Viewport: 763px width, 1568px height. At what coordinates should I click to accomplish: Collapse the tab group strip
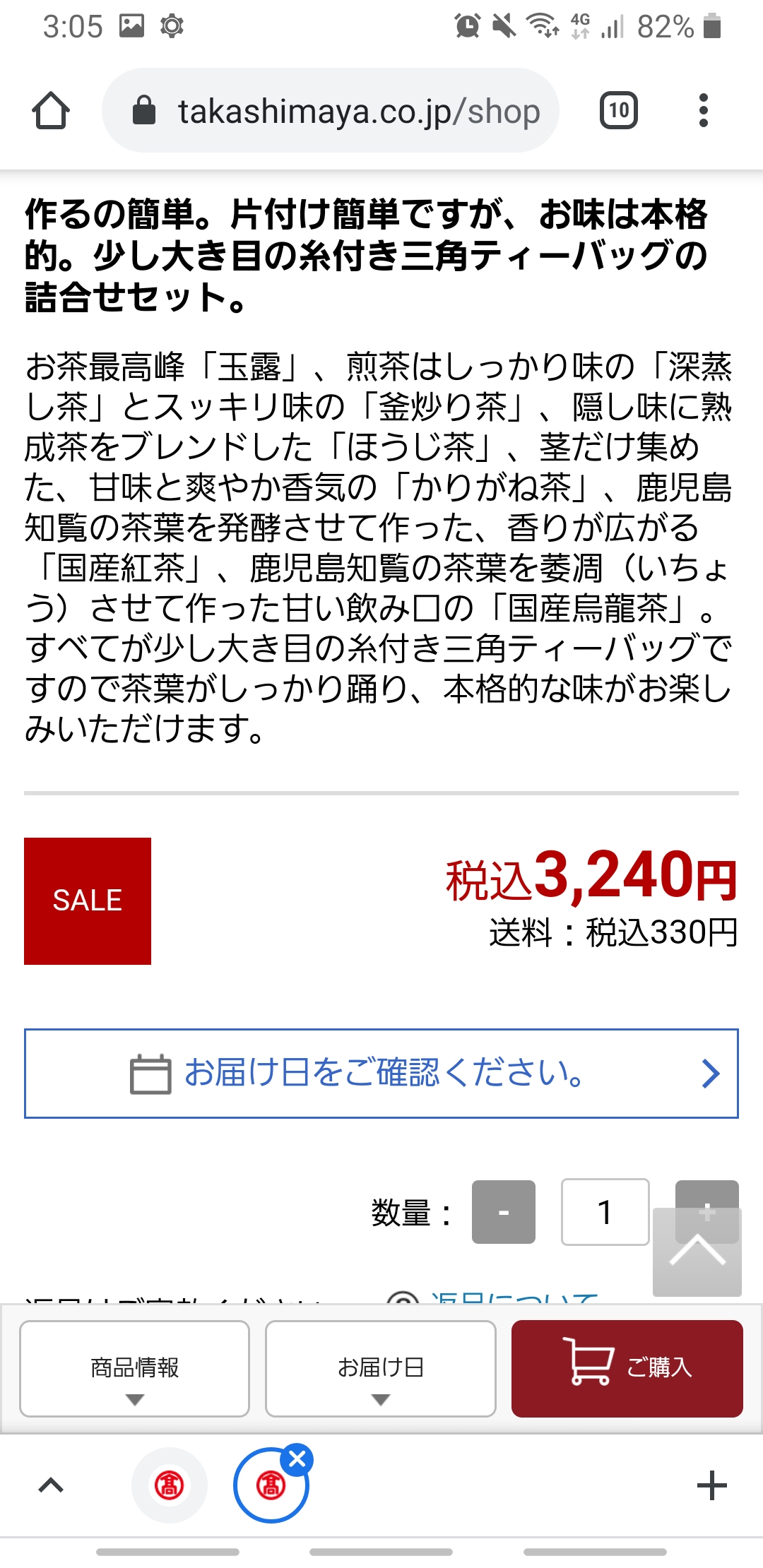51,1485
